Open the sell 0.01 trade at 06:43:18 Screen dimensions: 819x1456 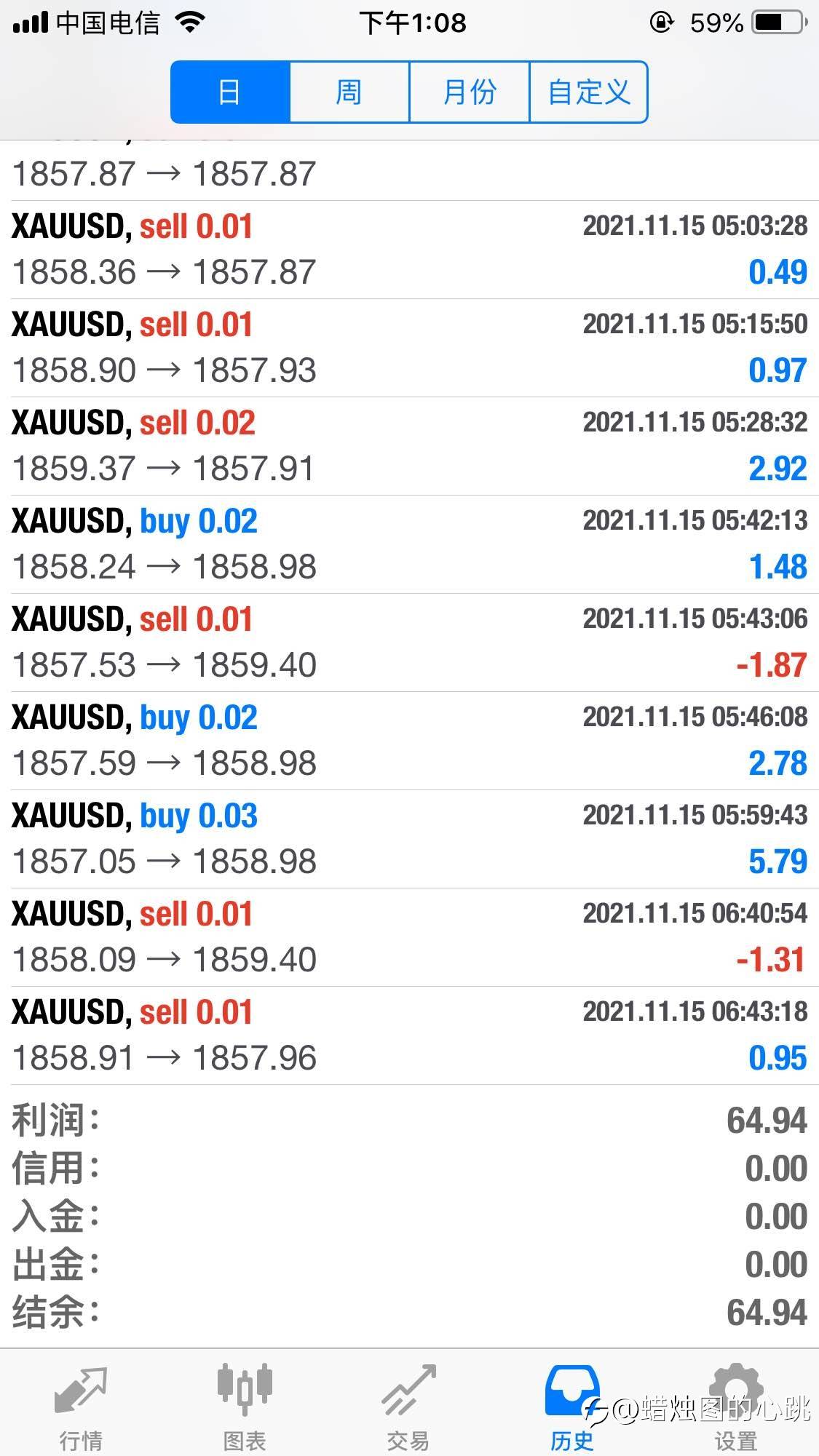pyautogui.click(x=409, y=1035)
